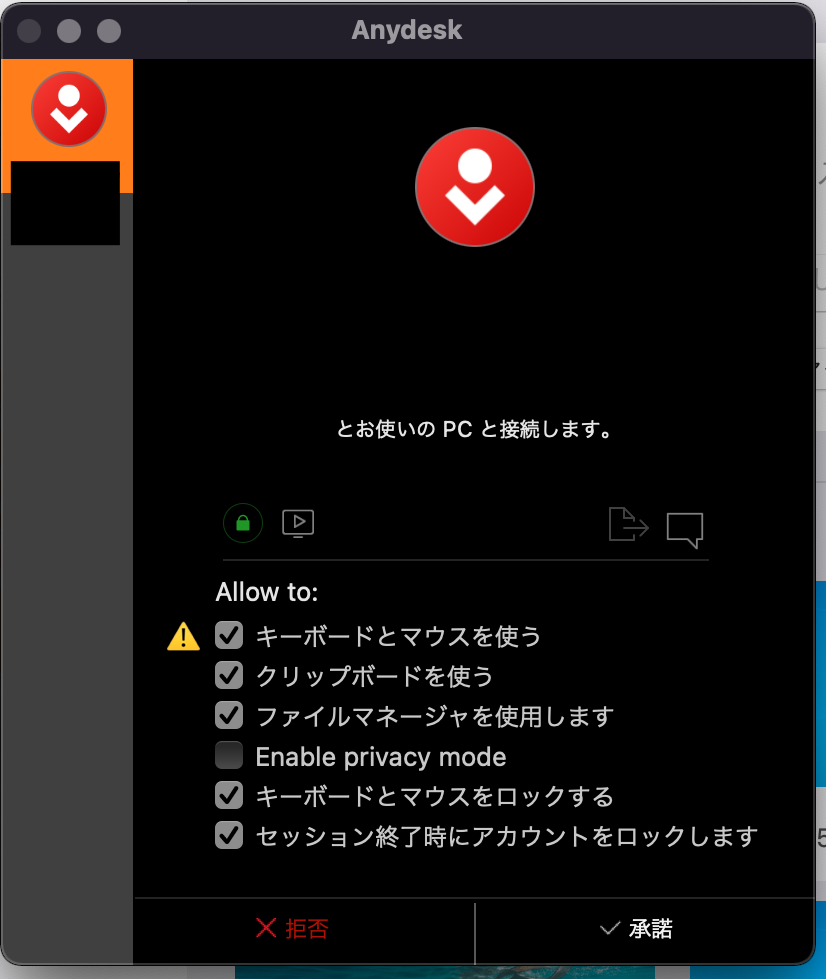Uncheck ファイルマネージャを使用します permission

230,716
